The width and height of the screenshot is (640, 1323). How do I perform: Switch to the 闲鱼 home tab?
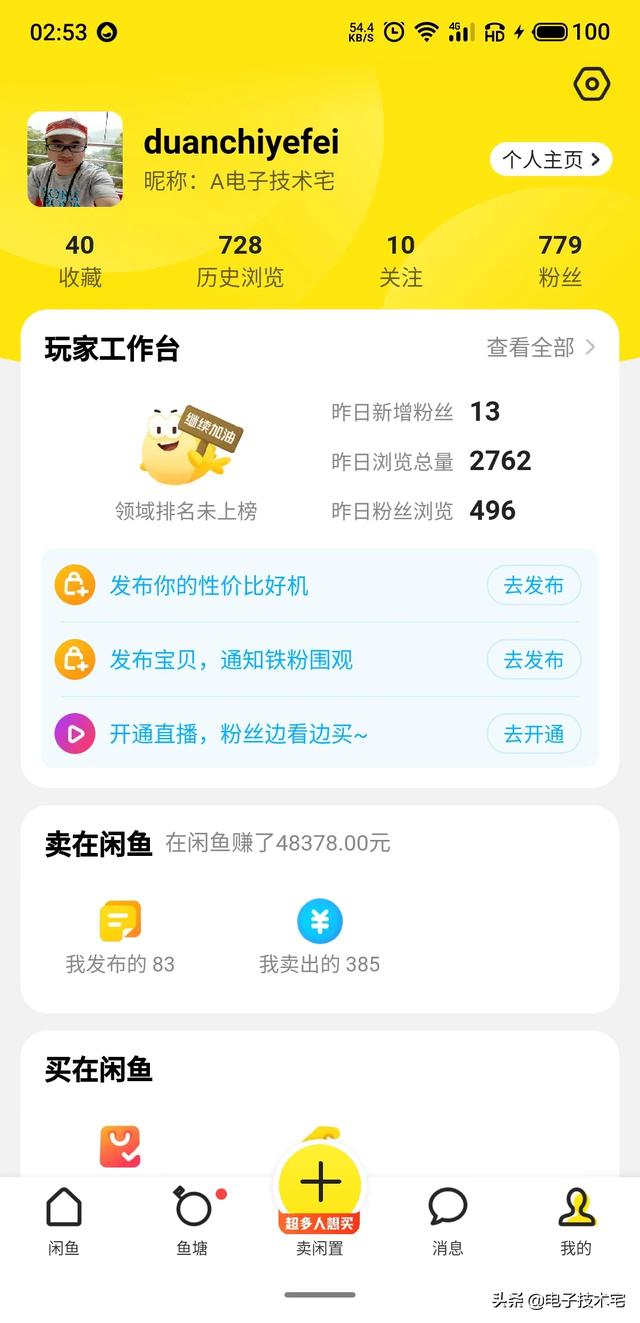click(x=64, y=1220)
